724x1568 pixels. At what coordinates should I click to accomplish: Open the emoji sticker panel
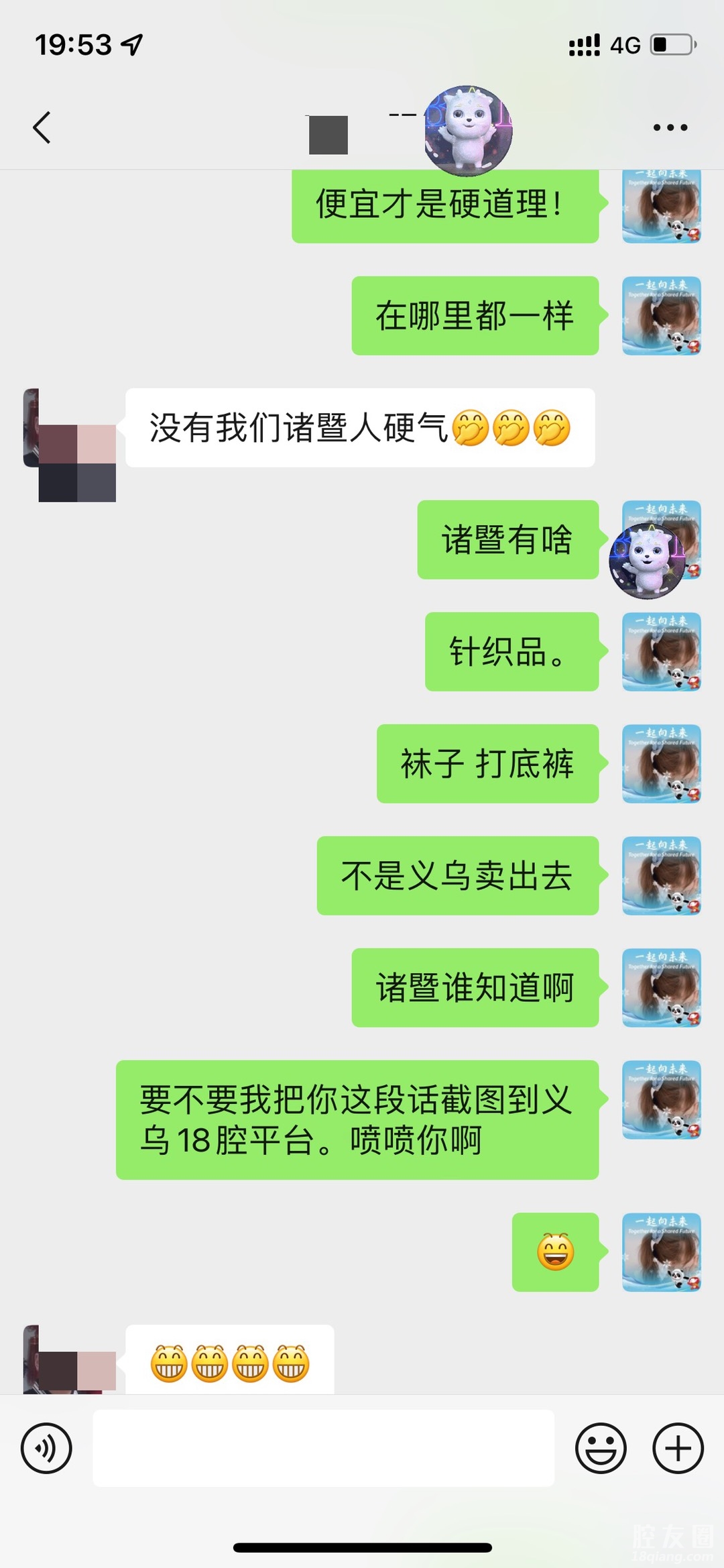point(601,1448)
